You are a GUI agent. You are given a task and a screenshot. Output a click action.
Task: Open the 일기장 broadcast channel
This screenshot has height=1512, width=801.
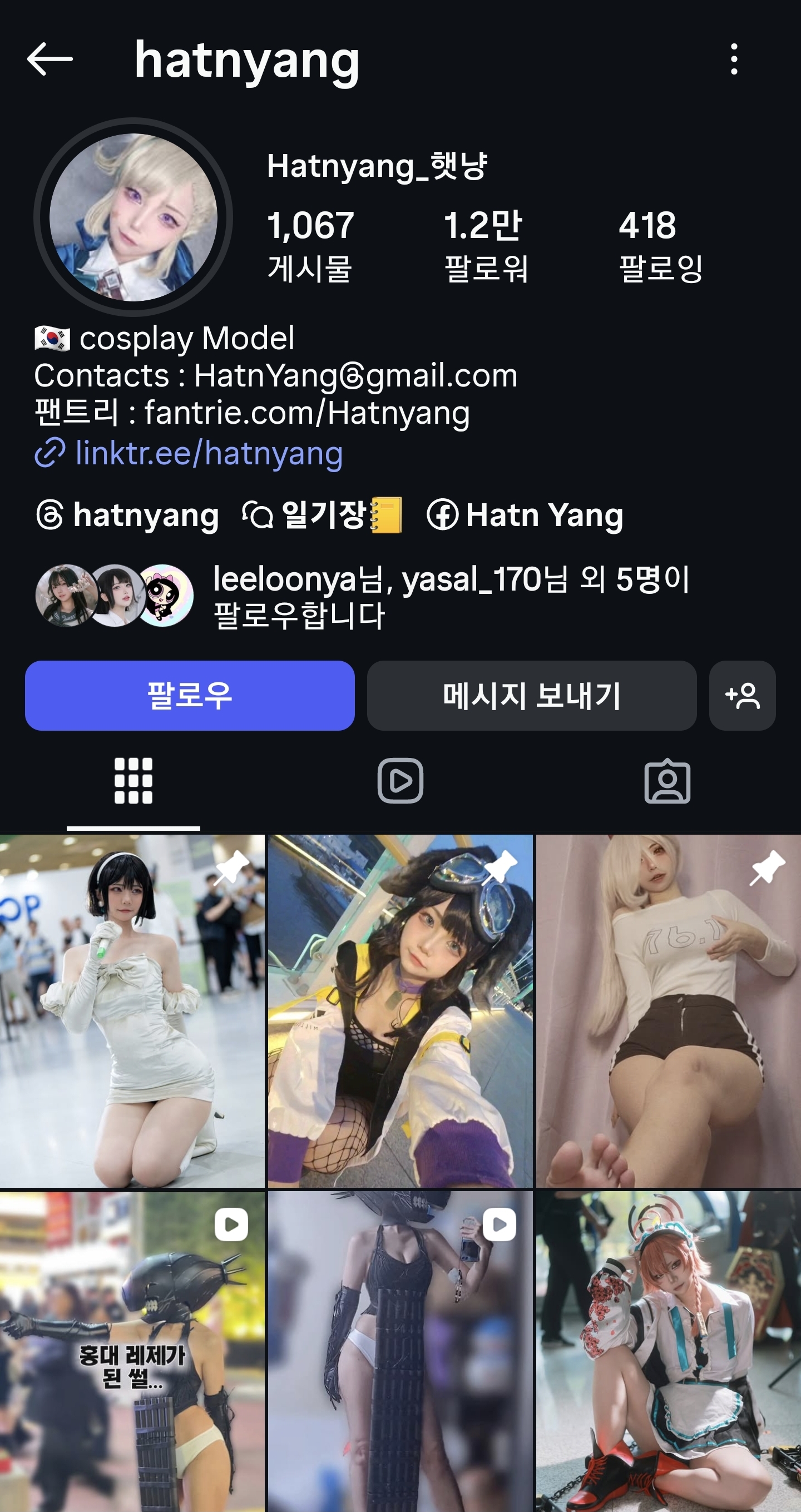(323, 515)
